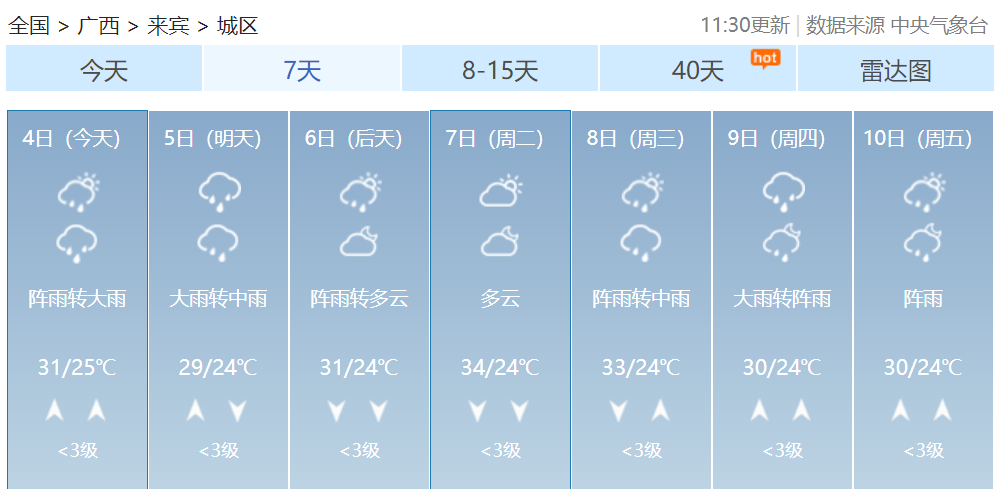Switch to the 8-15天 forecast tab

click(x=500, y=70)
